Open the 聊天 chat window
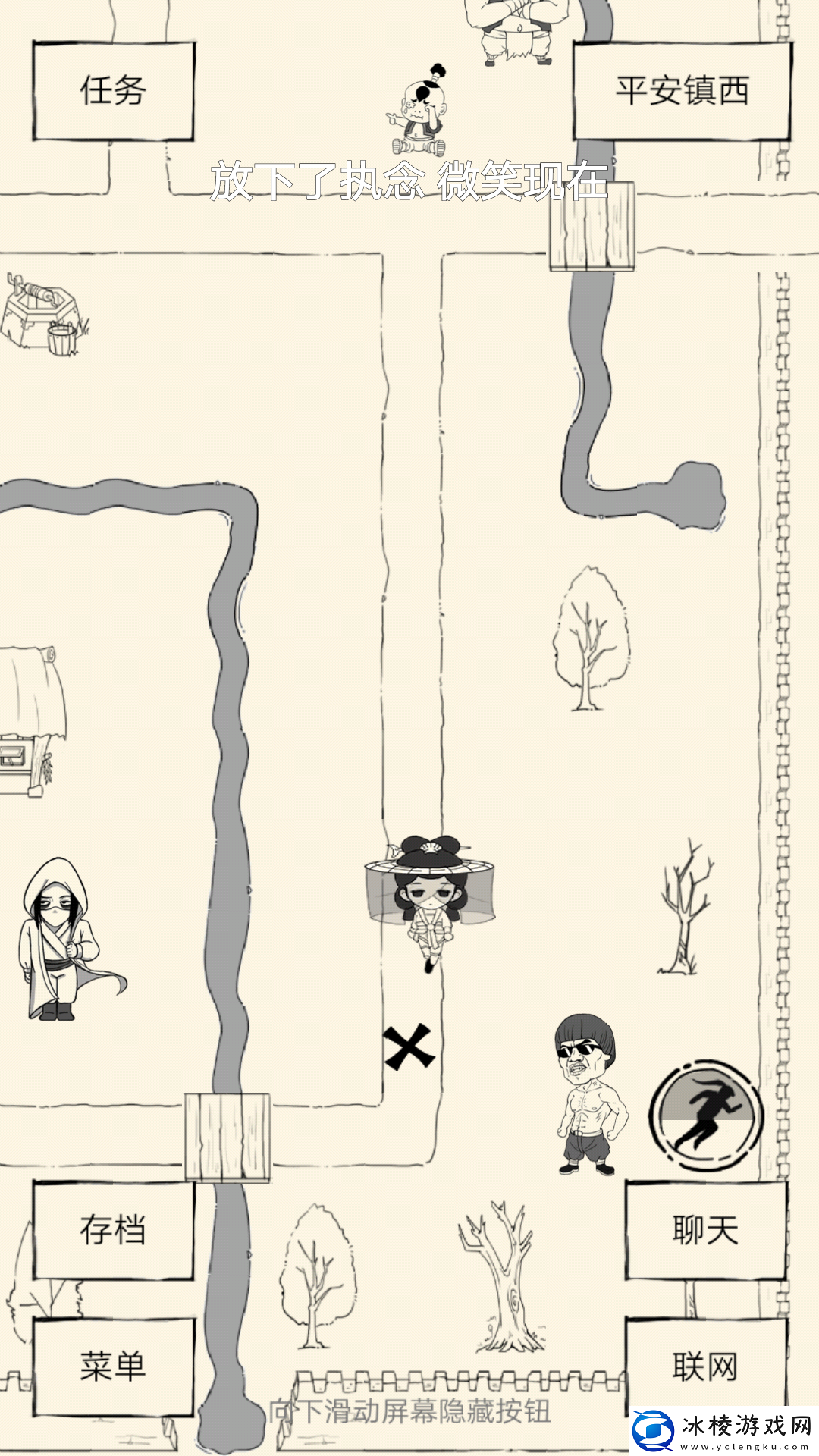 click(x=705, y=1230)
